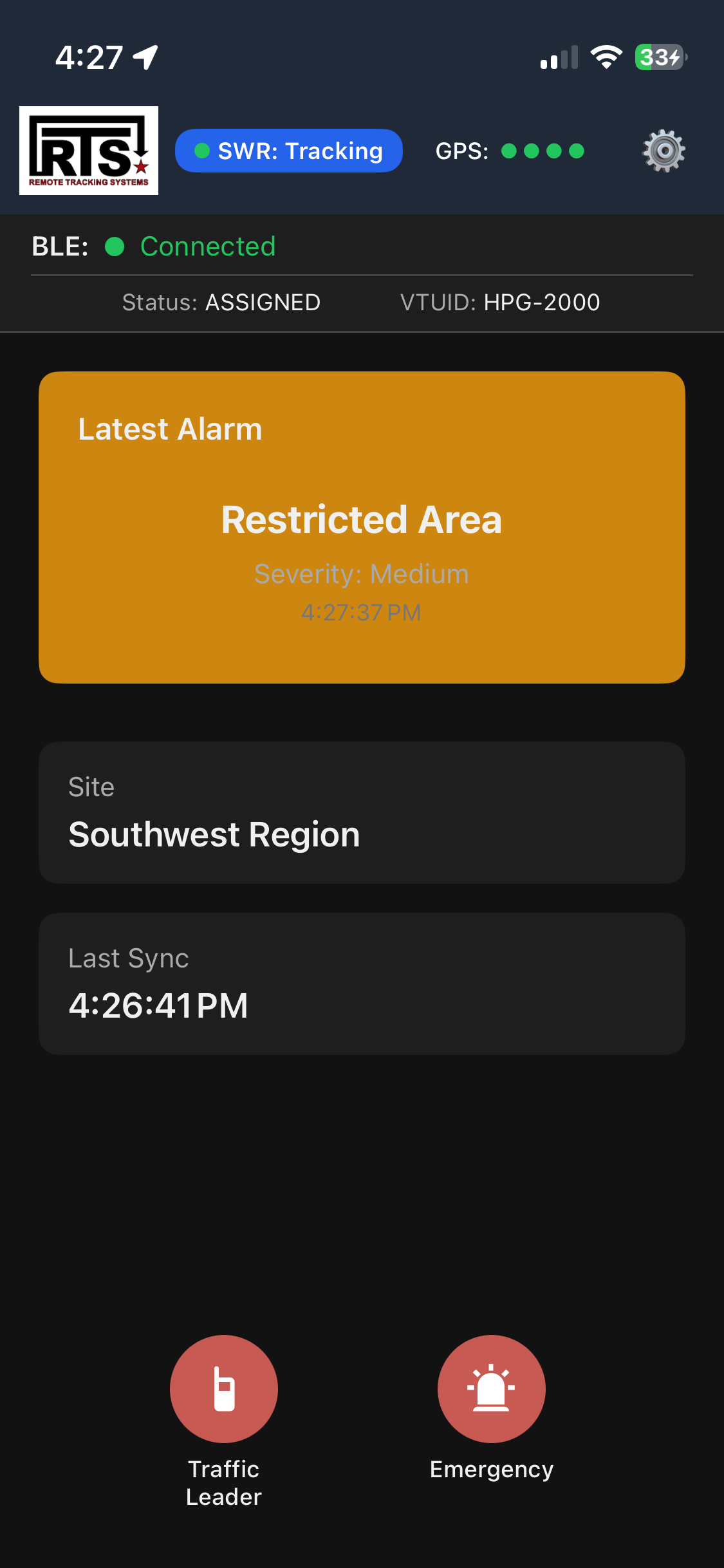Viewport: 724px width, 1568px height.
Task: Trigger the Emergency alert button
Action: pos(492,1388)
